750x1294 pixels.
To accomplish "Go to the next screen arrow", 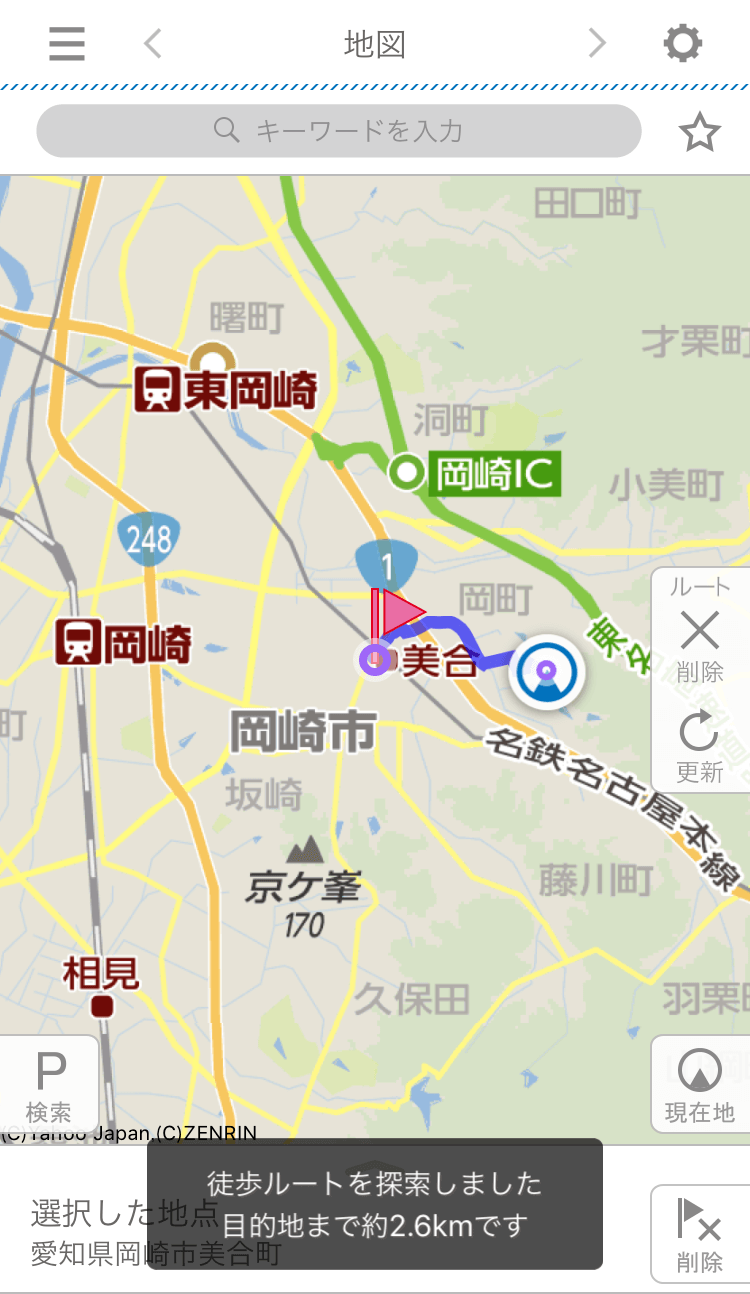I will (x=597, y=43).
